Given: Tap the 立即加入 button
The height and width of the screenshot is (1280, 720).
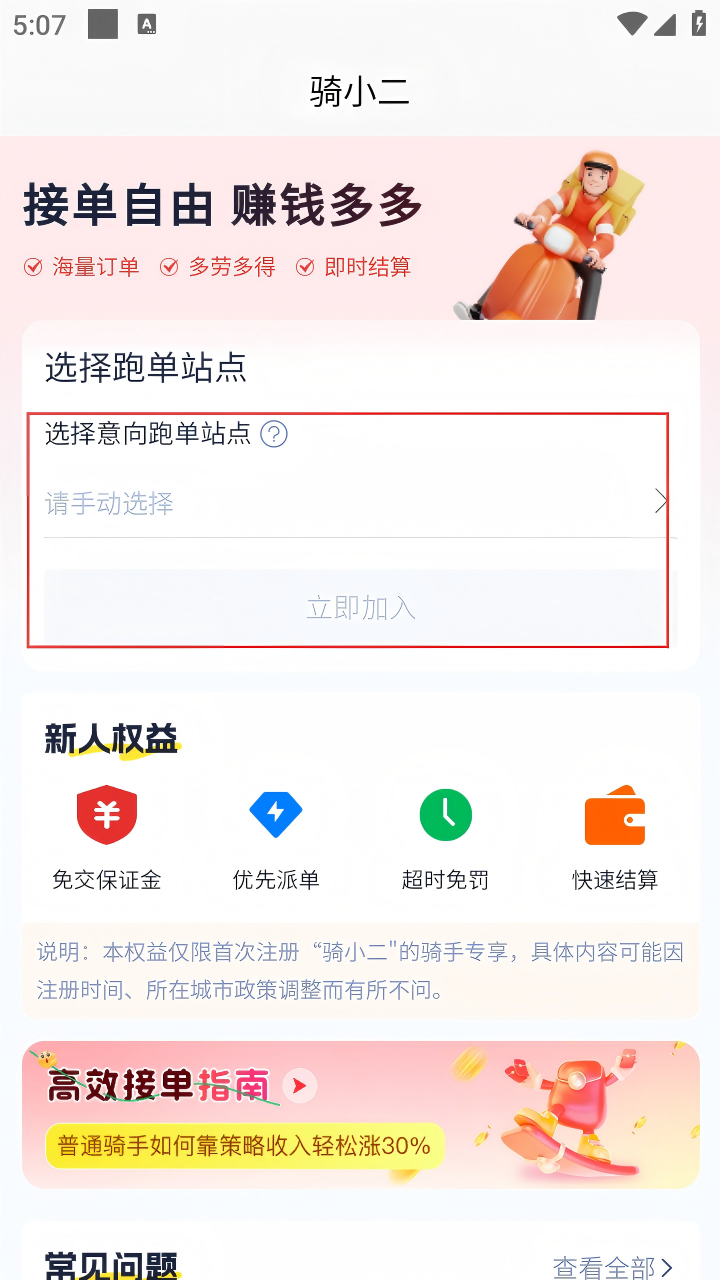Looking at the screenshot, I should 360,607.
